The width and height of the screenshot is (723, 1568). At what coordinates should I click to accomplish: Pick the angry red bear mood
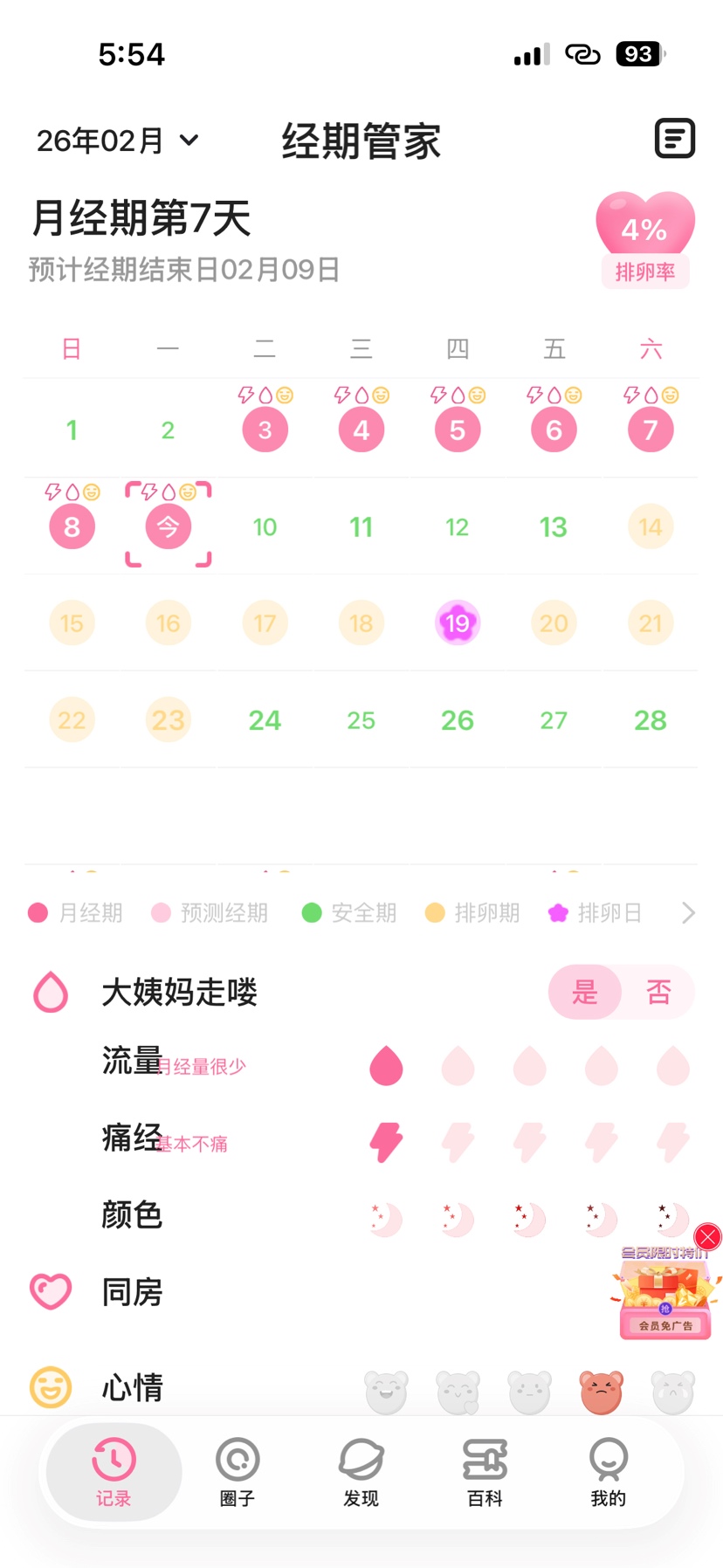point(601,1392)
